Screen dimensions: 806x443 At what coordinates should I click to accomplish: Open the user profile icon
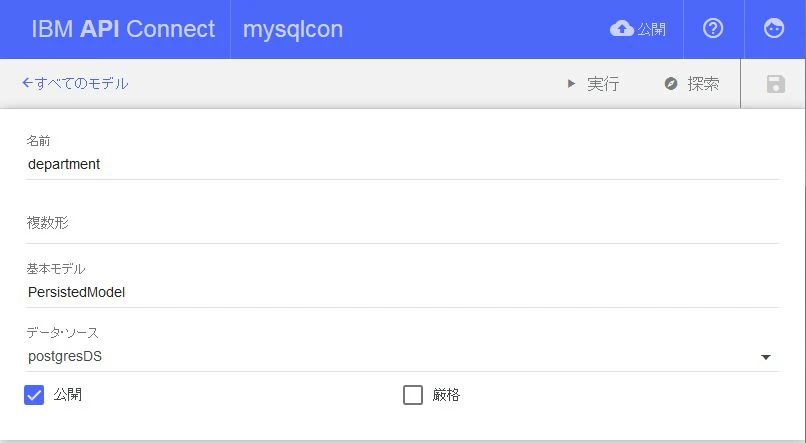774,29
